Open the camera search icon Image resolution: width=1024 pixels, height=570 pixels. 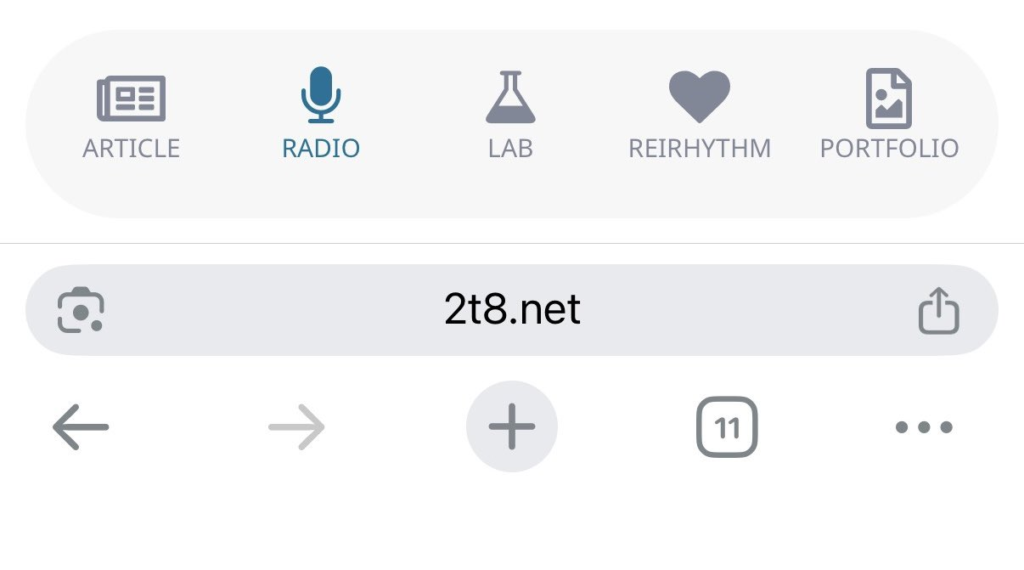[81, 310]
